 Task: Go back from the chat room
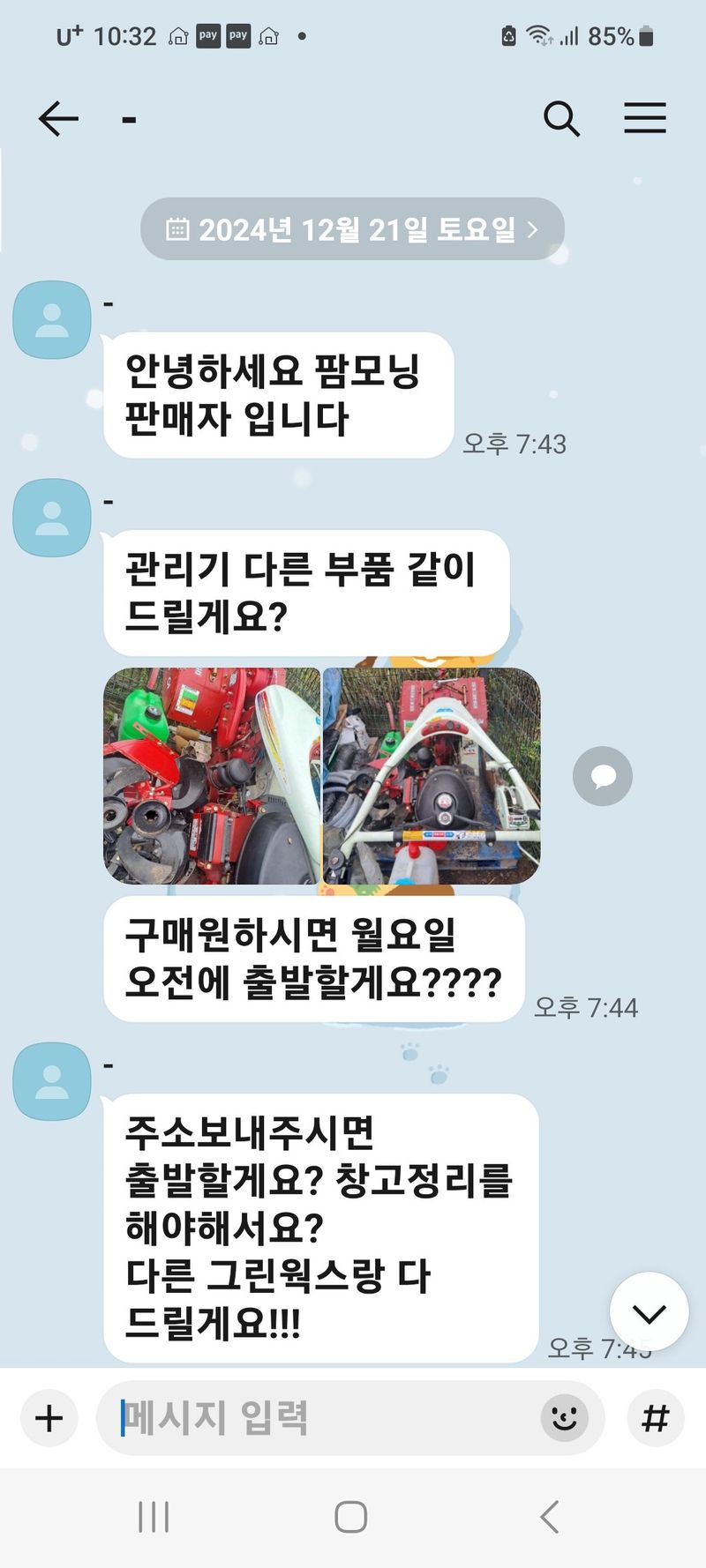(x=58, y=118)
